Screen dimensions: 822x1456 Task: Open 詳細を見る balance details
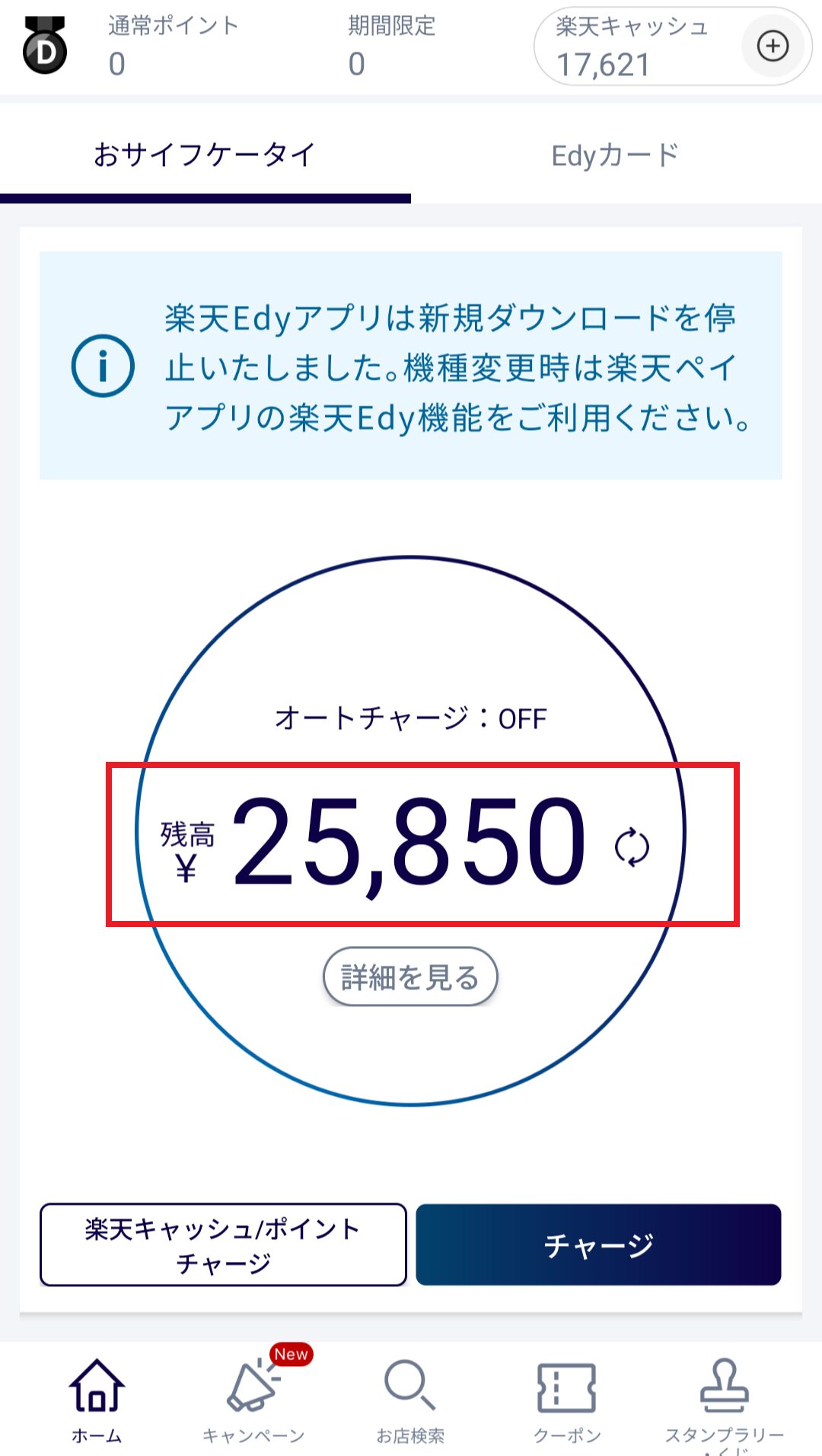410,977
